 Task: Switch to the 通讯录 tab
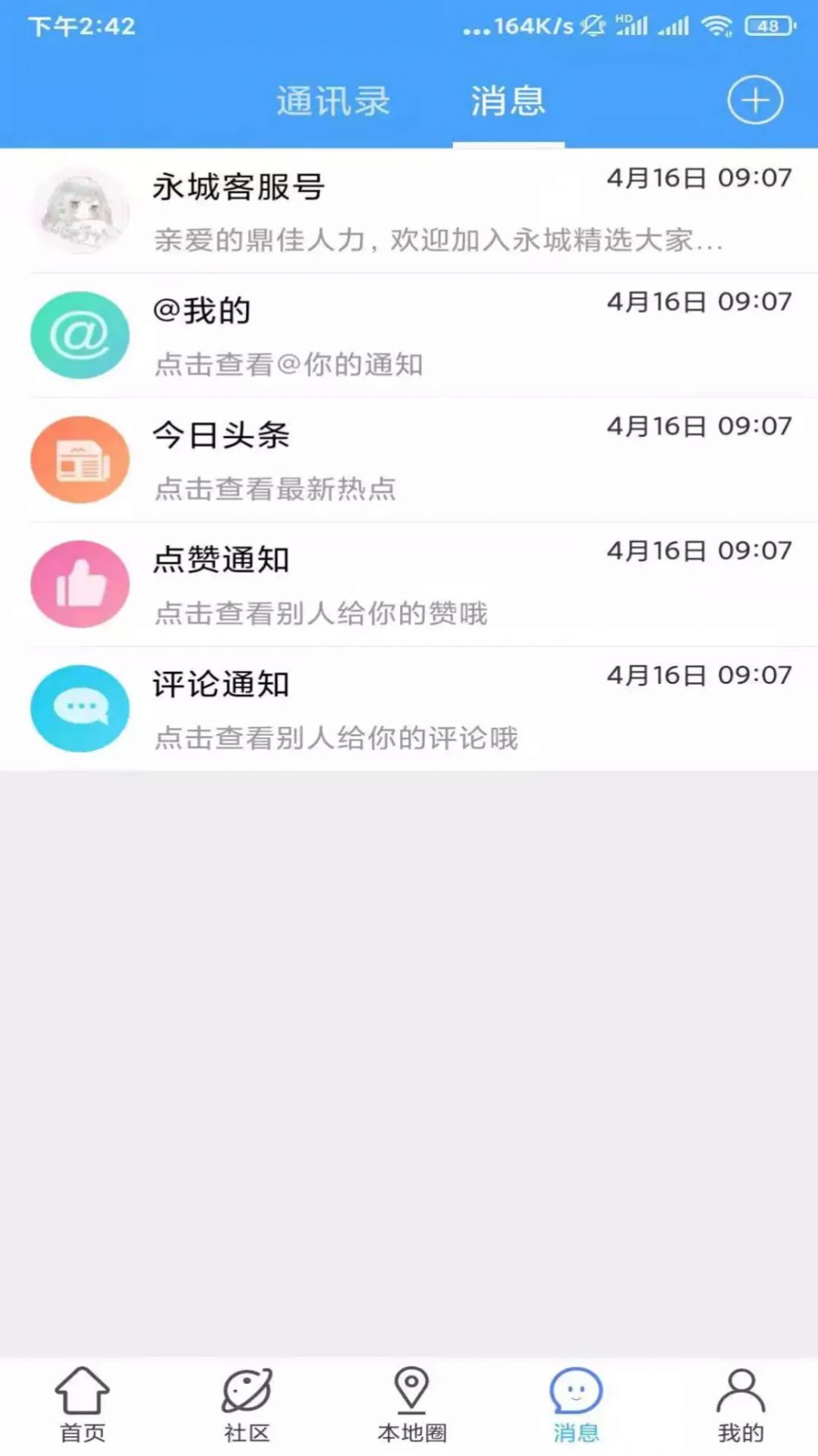[334, 101]
